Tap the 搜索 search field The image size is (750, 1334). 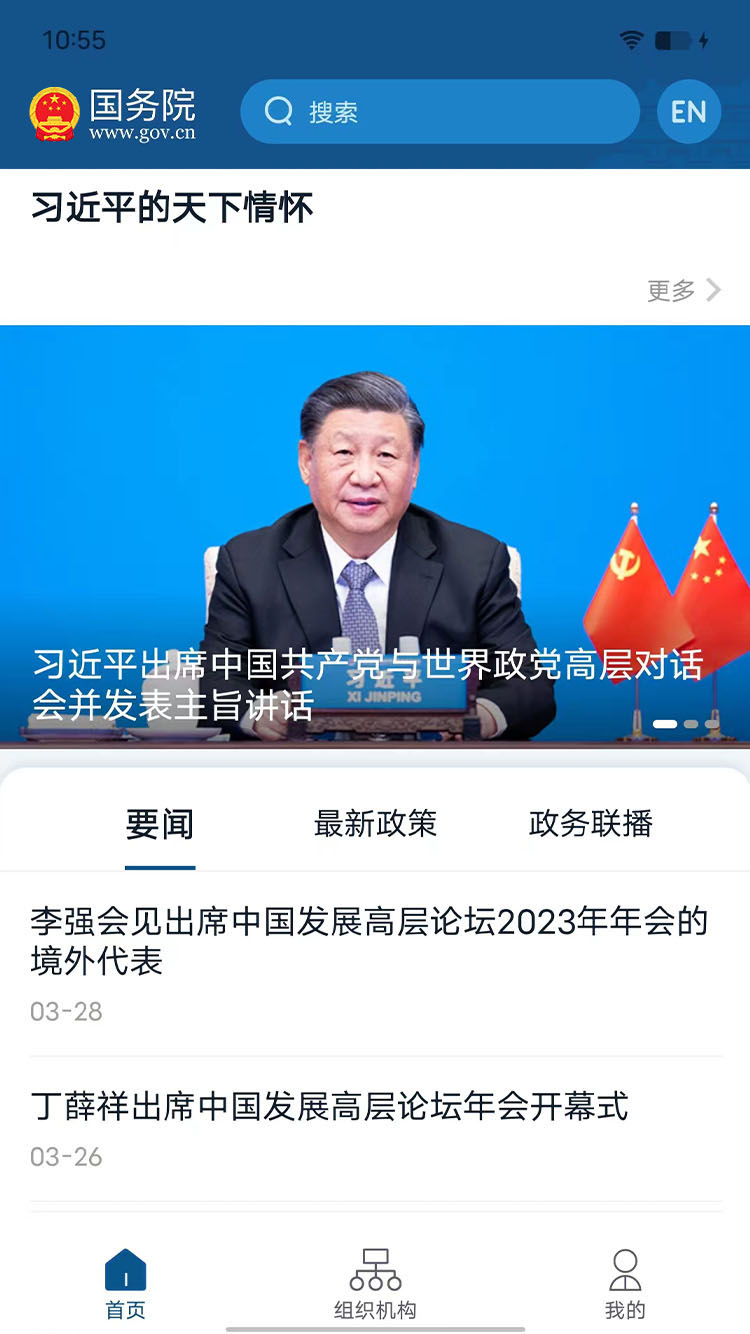click(440, 111)
